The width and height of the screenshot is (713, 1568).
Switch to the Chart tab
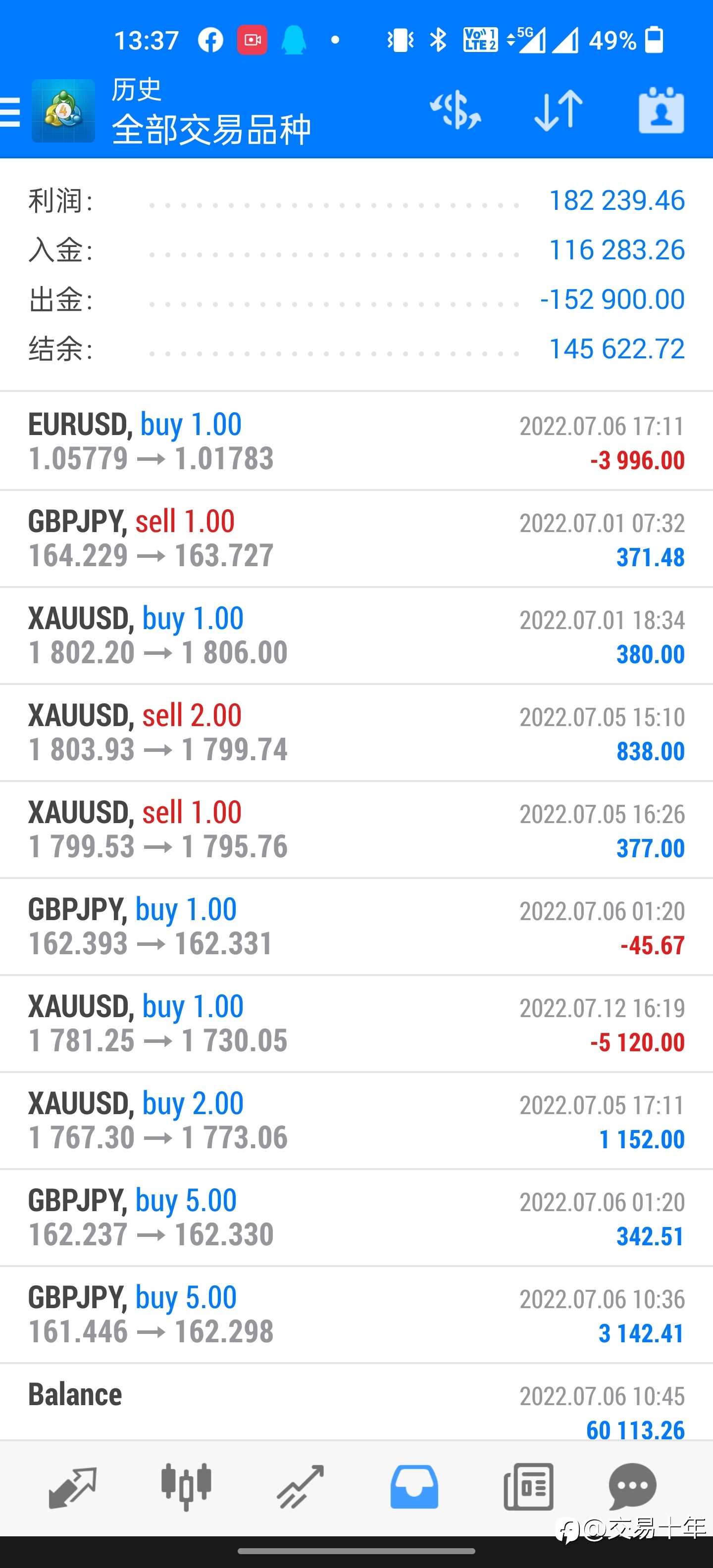(186, 1487)
